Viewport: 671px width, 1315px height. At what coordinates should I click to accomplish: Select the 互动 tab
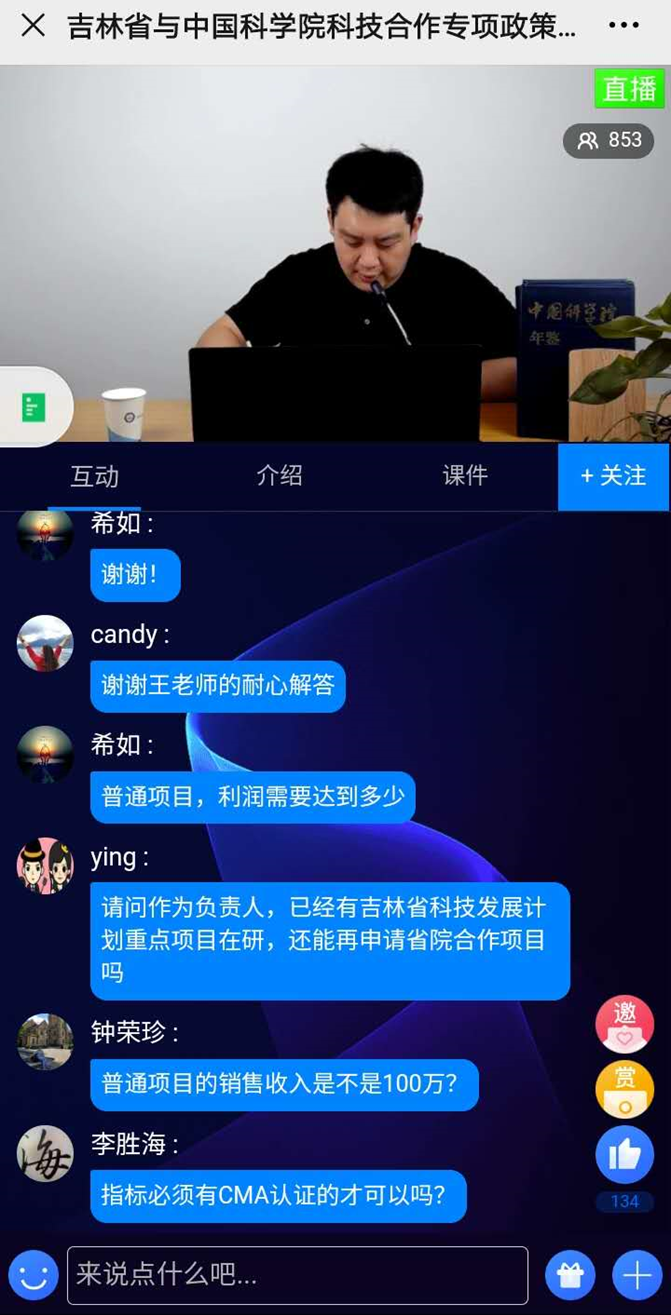click(x=94, y=477)
